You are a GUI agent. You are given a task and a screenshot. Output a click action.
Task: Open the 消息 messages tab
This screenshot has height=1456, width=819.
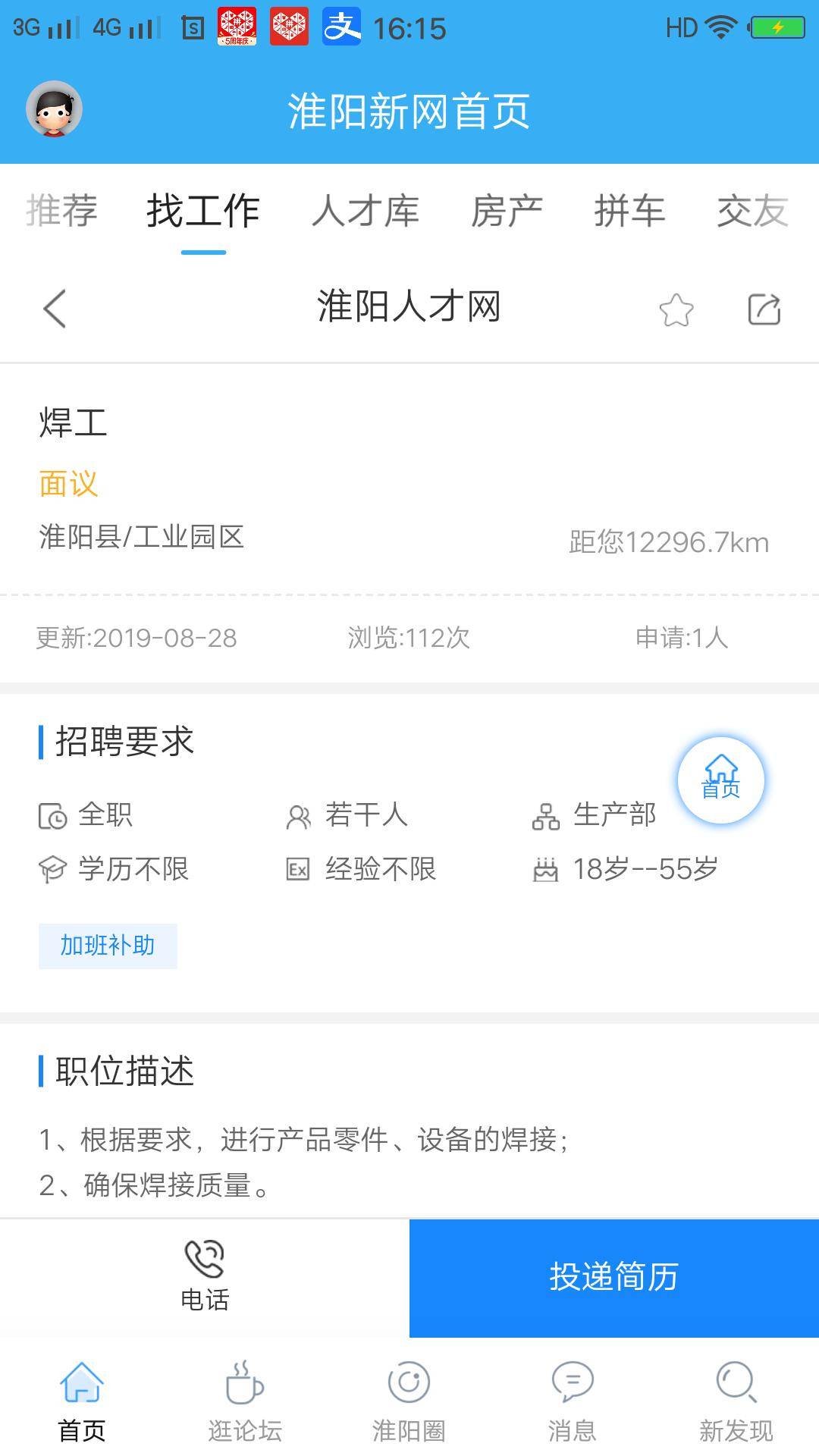coord(573,1401)
